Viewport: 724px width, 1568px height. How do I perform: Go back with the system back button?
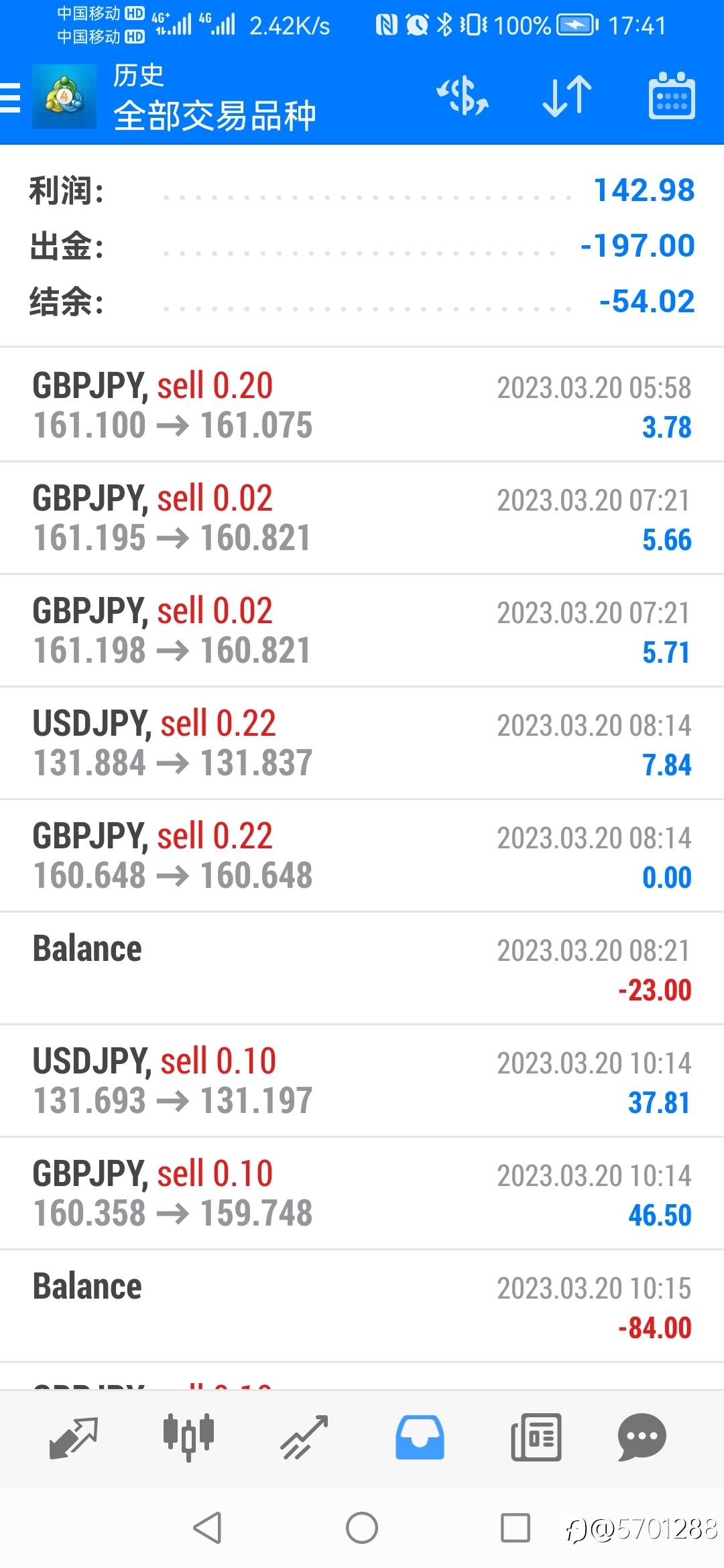207,1528
